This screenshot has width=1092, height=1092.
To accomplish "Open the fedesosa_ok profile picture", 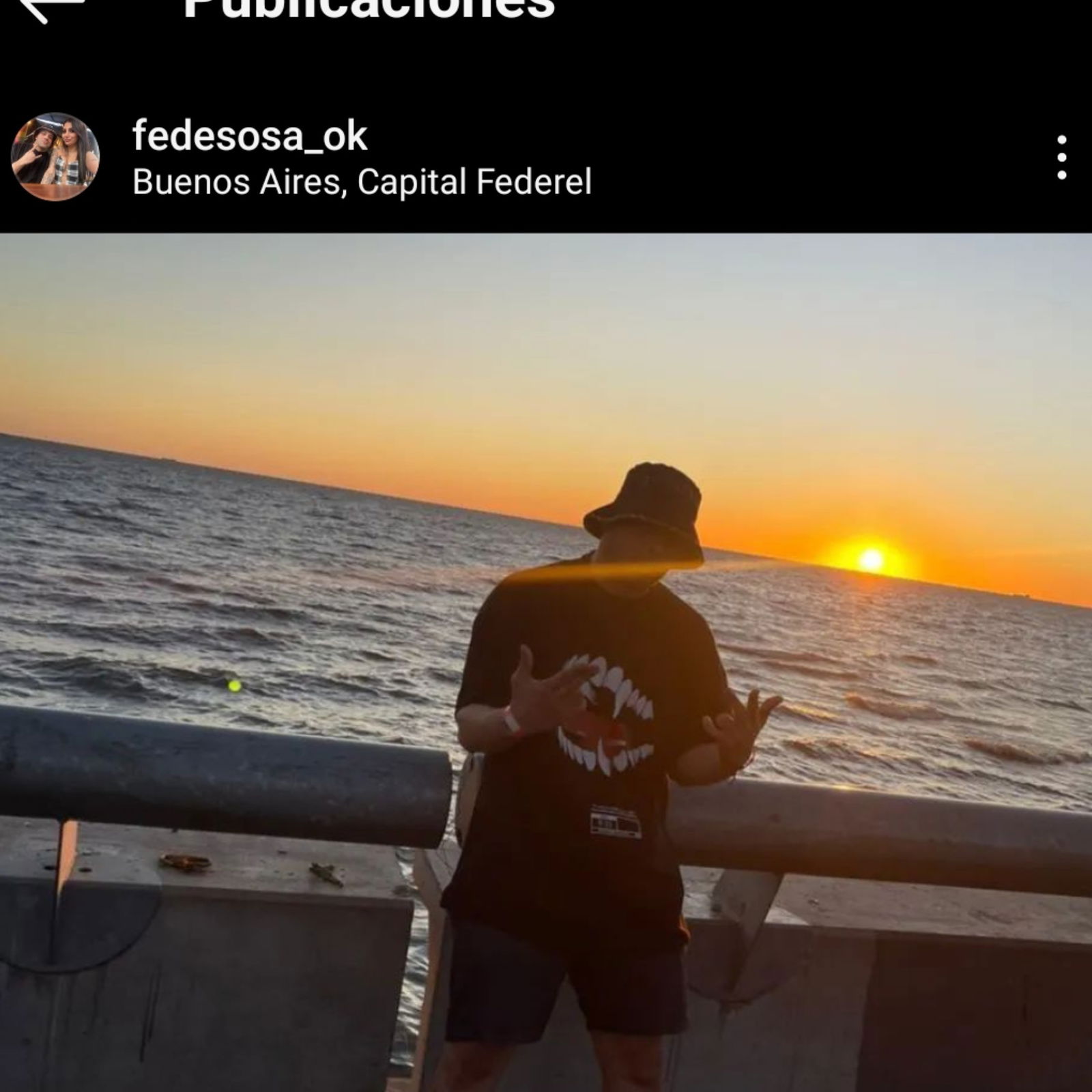I will [55, 157].
